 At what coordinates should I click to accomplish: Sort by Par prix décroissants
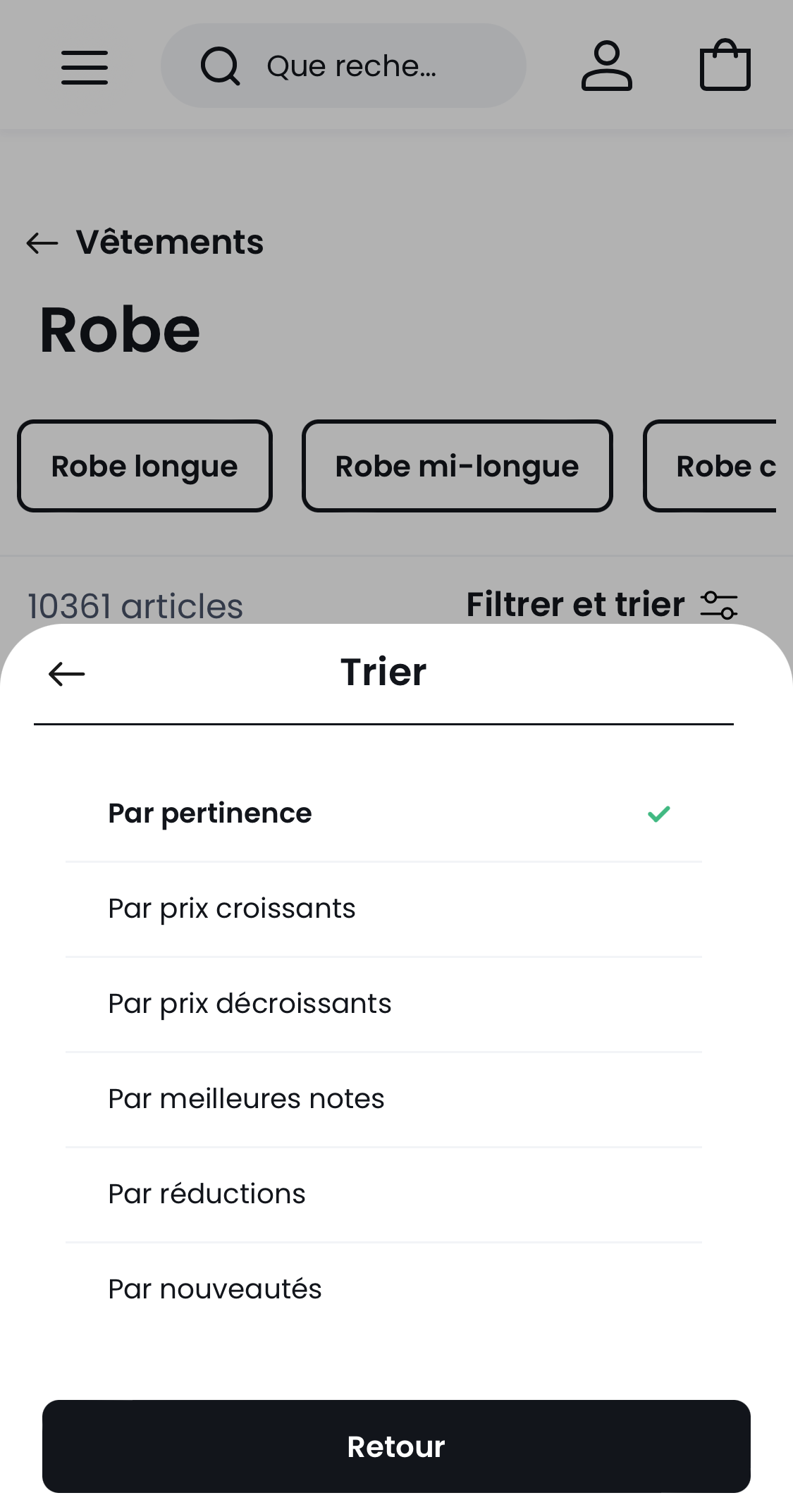coord(249,1003)
